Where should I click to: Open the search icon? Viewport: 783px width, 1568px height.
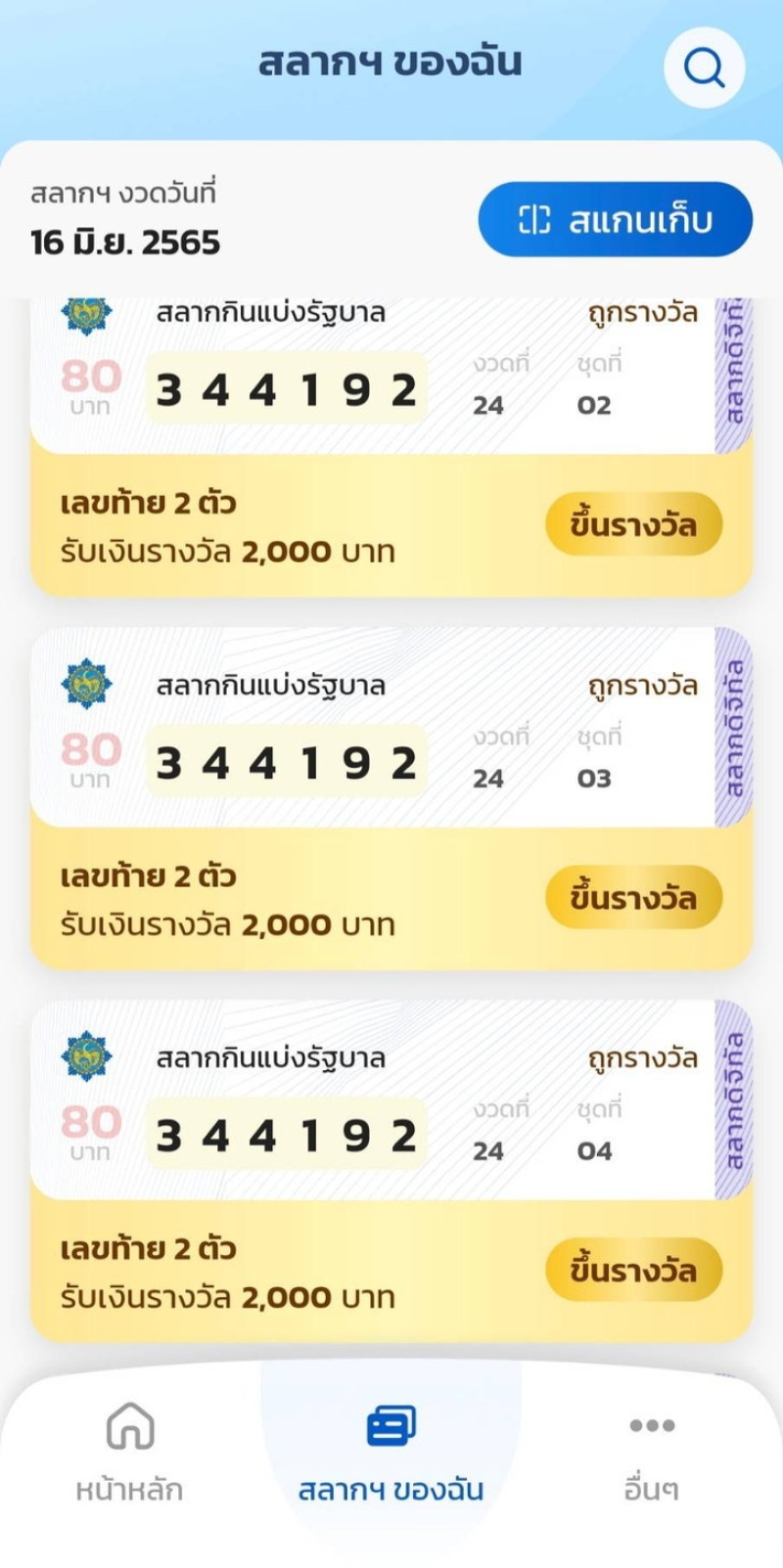tap(704, 67)
